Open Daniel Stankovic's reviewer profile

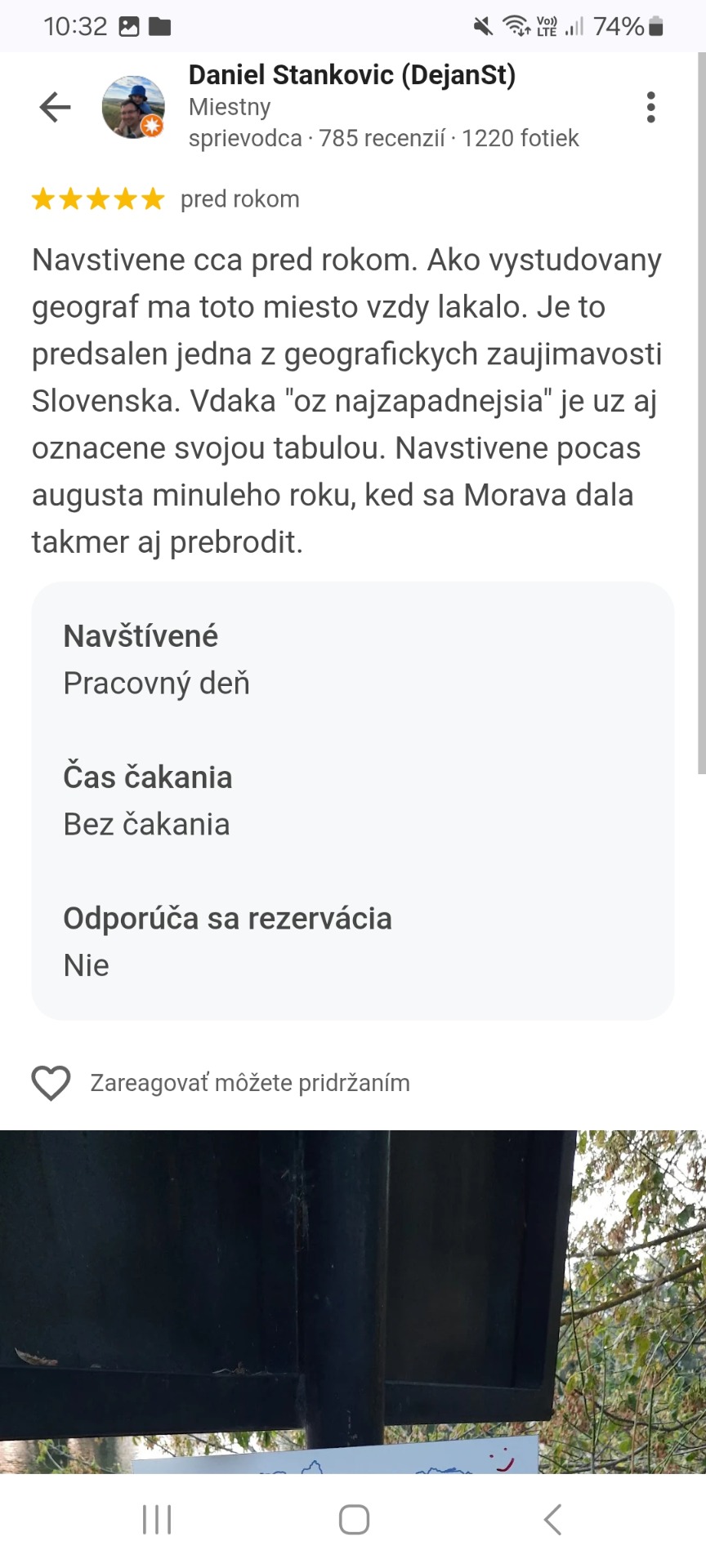[351, 75]
